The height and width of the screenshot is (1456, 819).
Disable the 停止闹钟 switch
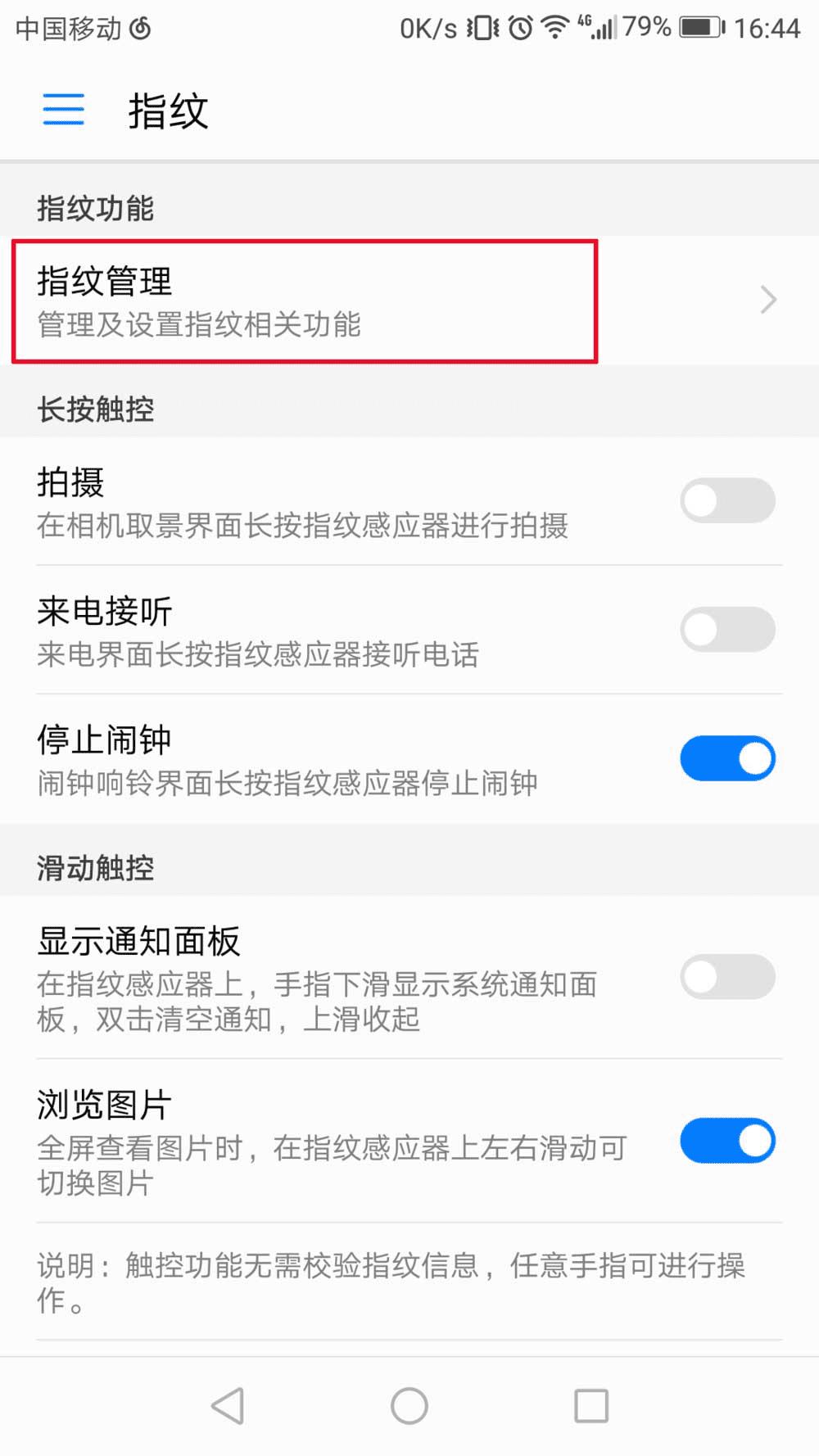(x=727, y=758)
